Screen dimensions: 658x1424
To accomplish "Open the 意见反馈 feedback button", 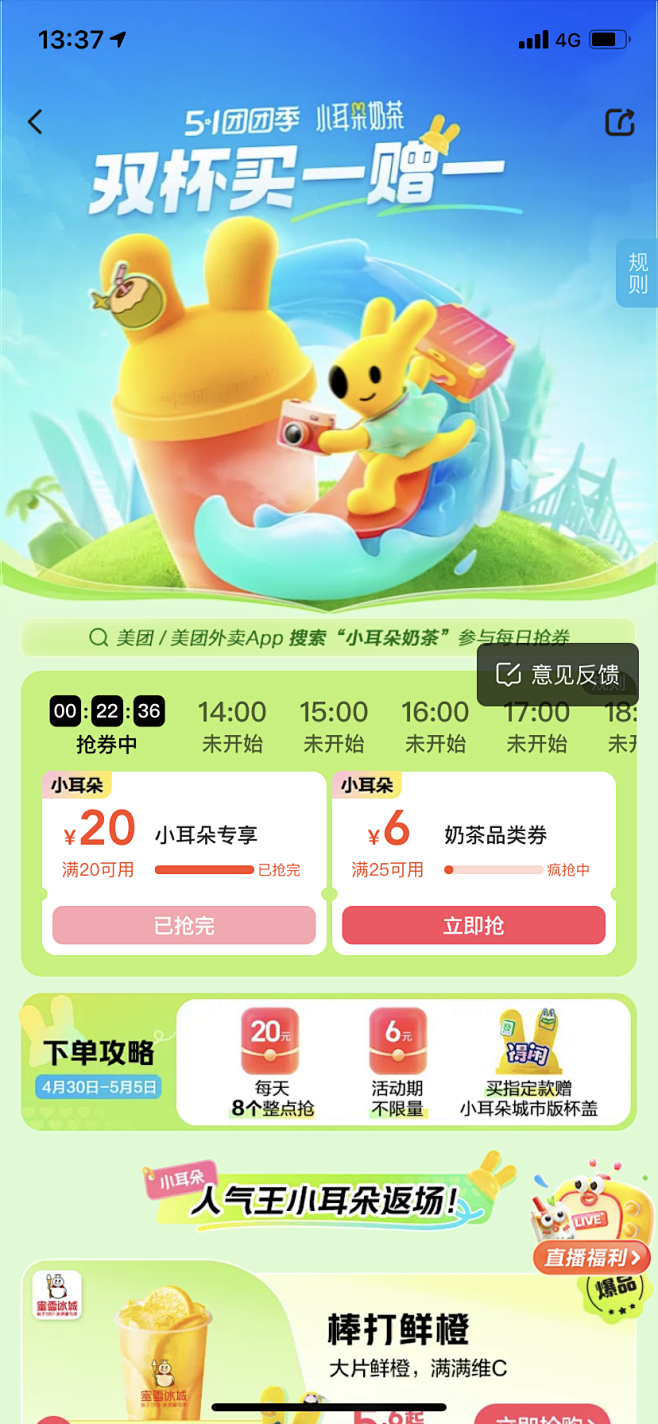I will coord(557,675).
